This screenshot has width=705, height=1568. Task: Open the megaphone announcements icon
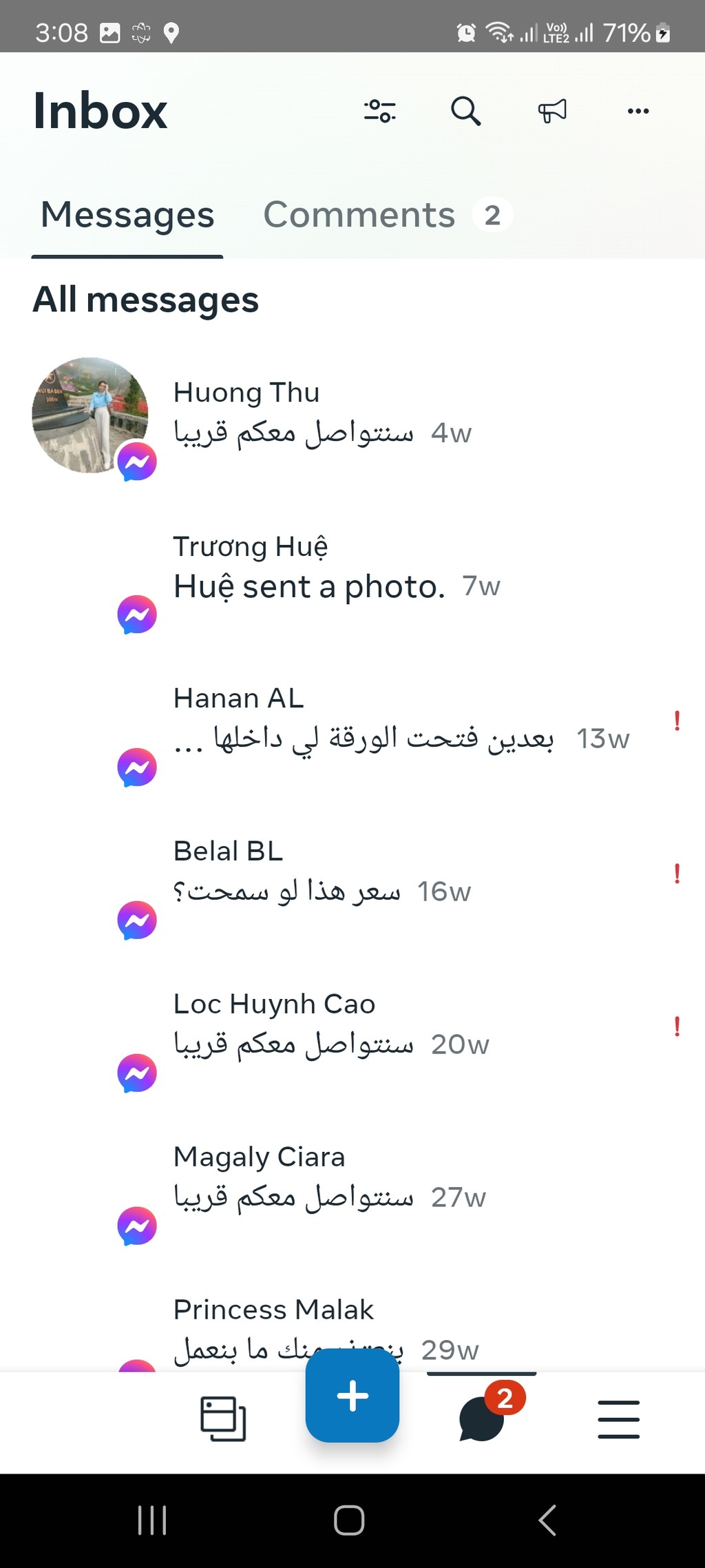[x=552, y=111]
